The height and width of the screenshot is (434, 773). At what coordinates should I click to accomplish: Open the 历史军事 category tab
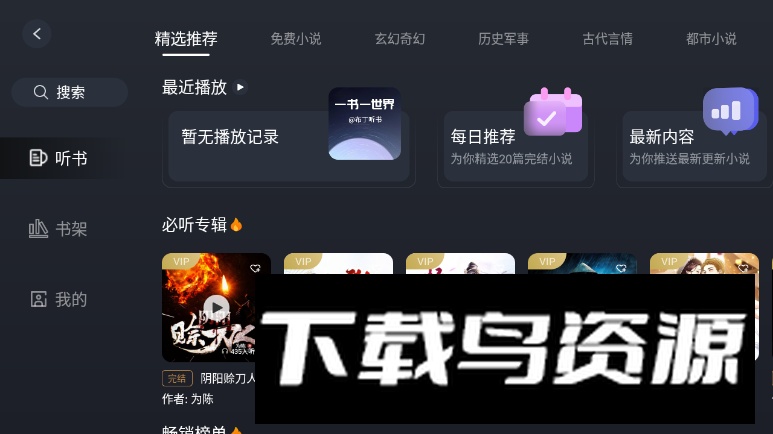point(503,39)
